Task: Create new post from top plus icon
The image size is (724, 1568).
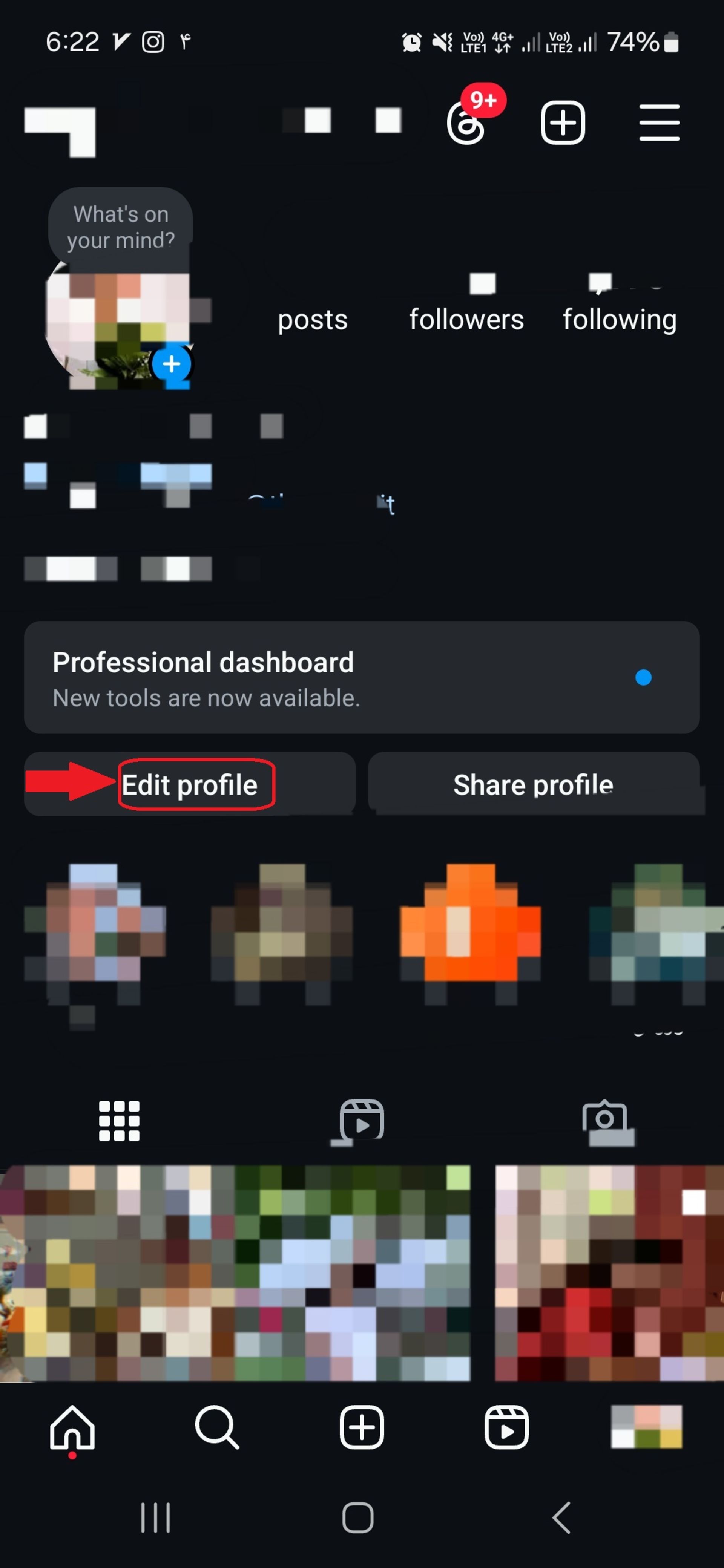Action: 563,123
